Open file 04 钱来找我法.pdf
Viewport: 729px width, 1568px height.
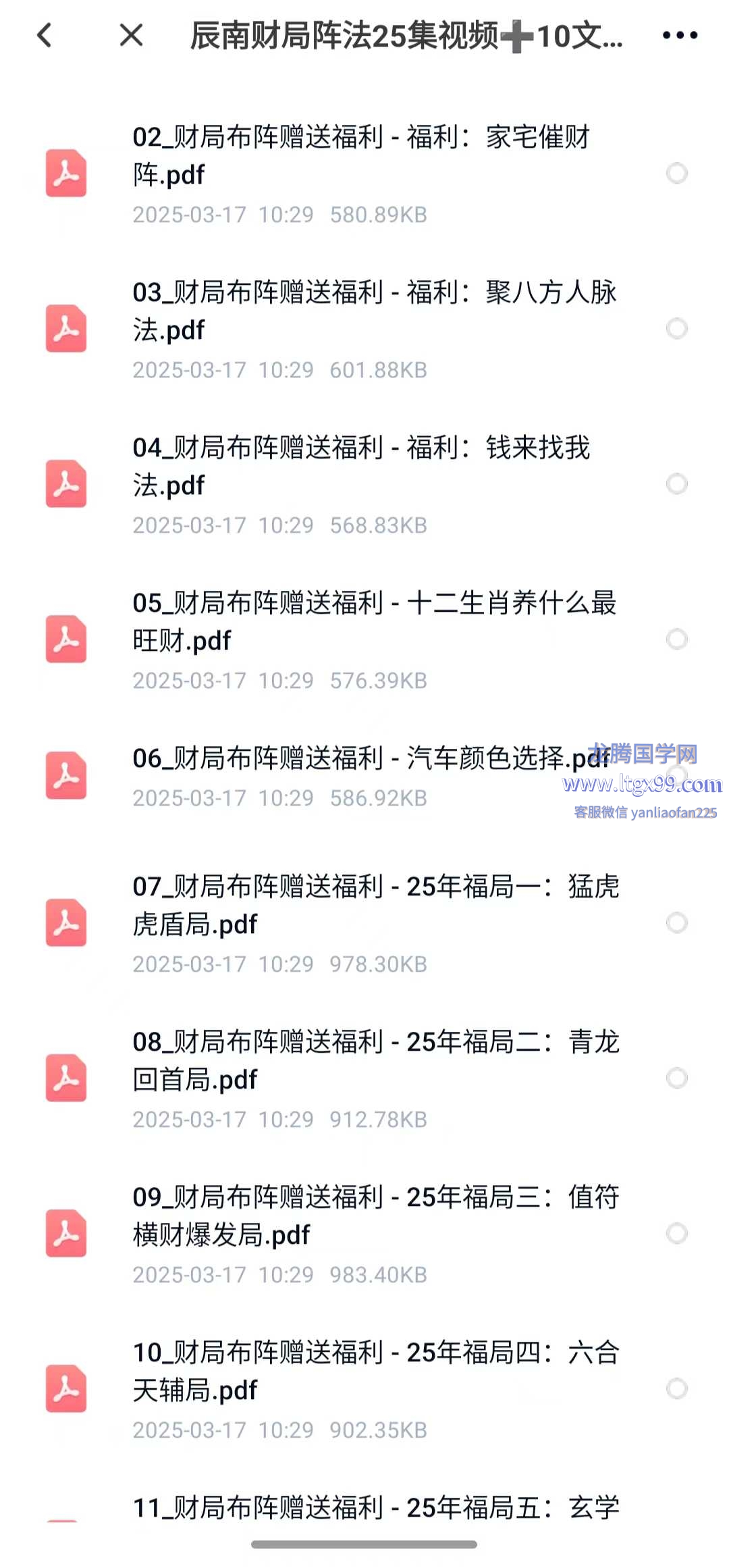pyautogui.click(x=361, y=467)
